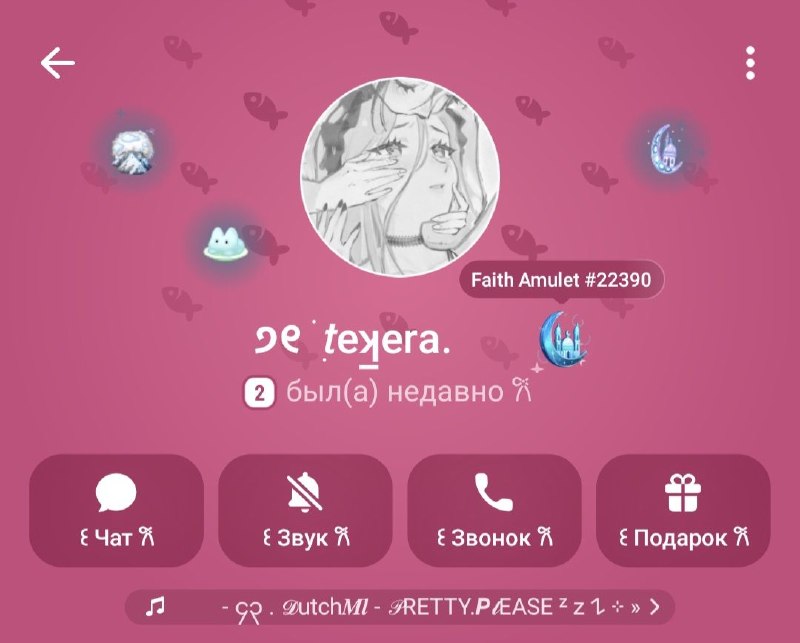The height and width of the screenshot is (643, 800).
Task: Go back with the arrow
Action: pyautogui.click(x=58, y=63)
